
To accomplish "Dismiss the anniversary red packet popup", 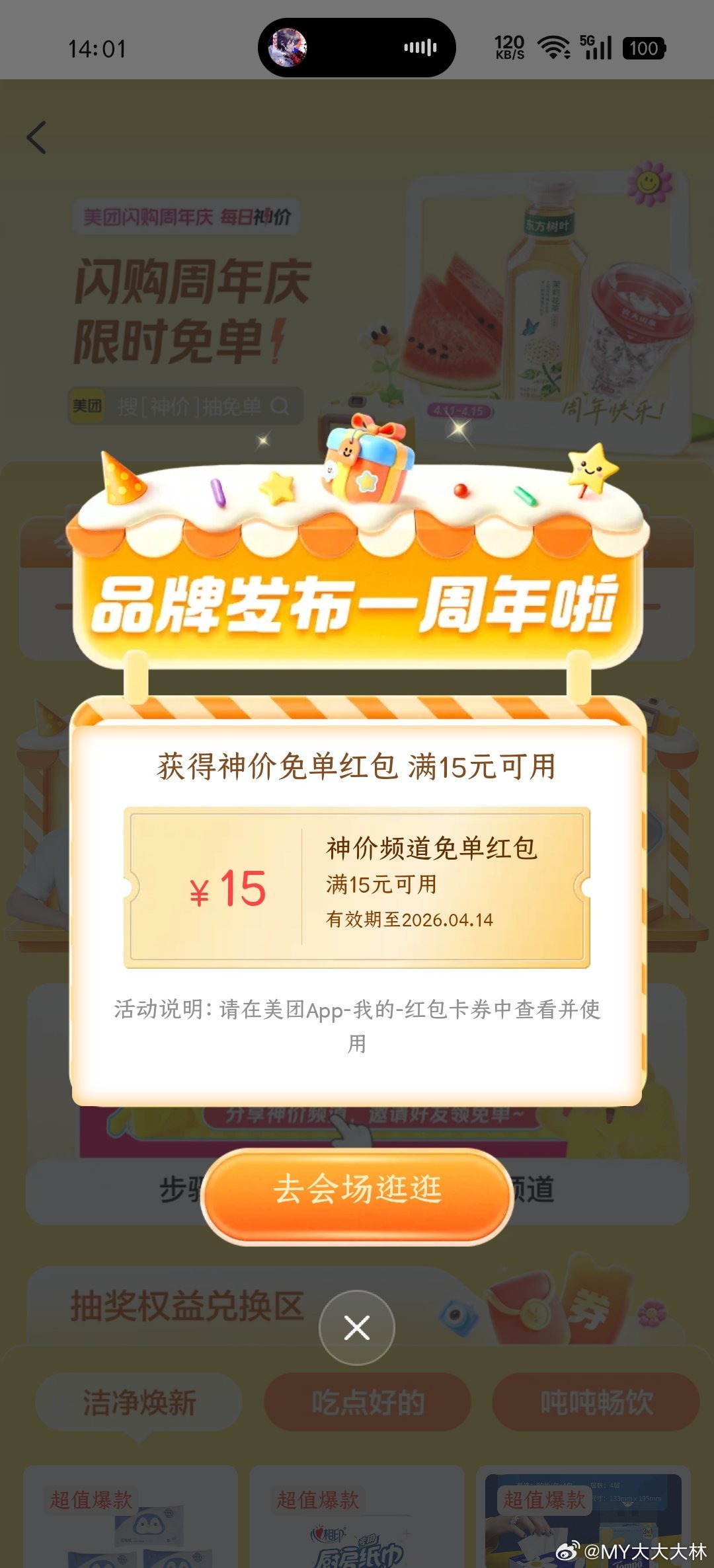I will tap(357, 1327).
